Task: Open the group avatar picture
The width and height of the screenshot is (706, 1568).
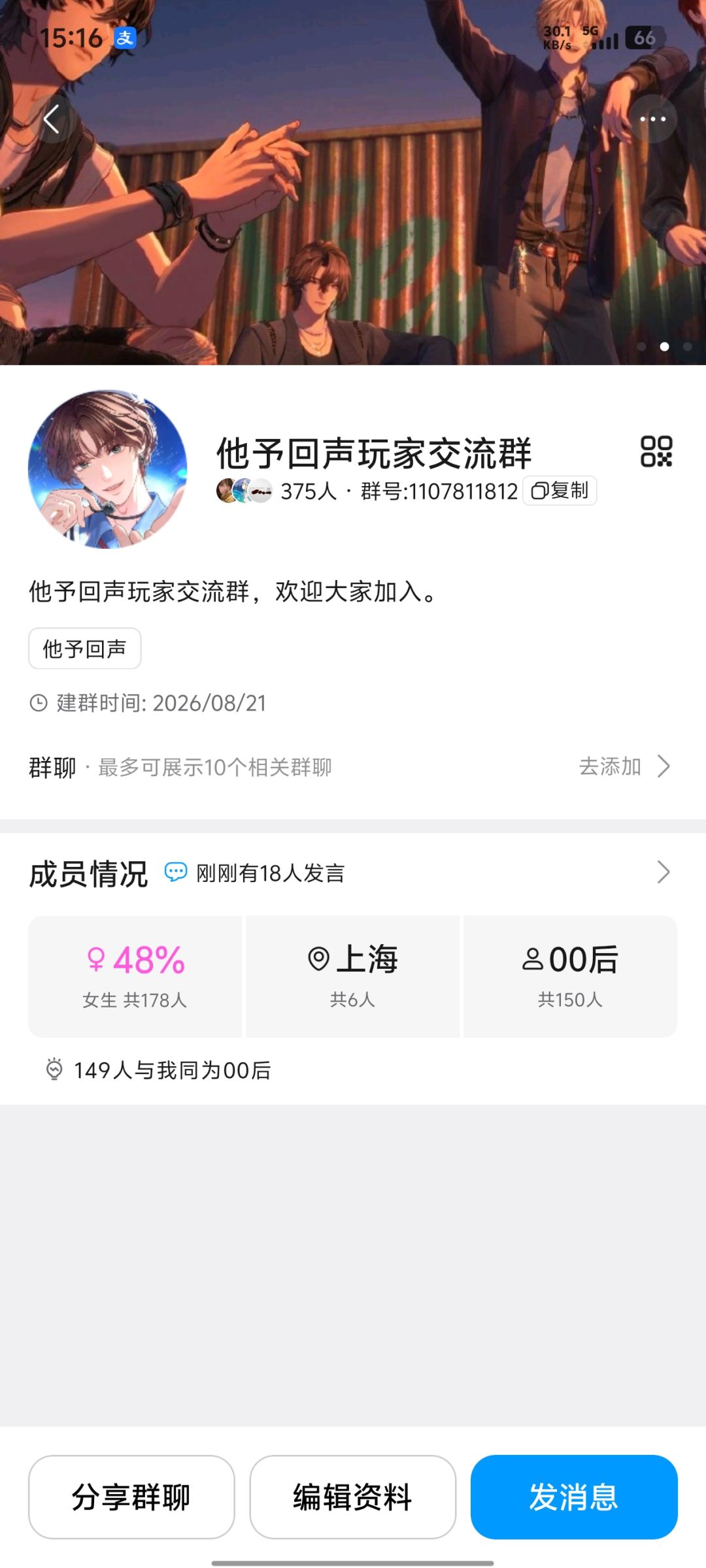Action: tap(108, 470)
